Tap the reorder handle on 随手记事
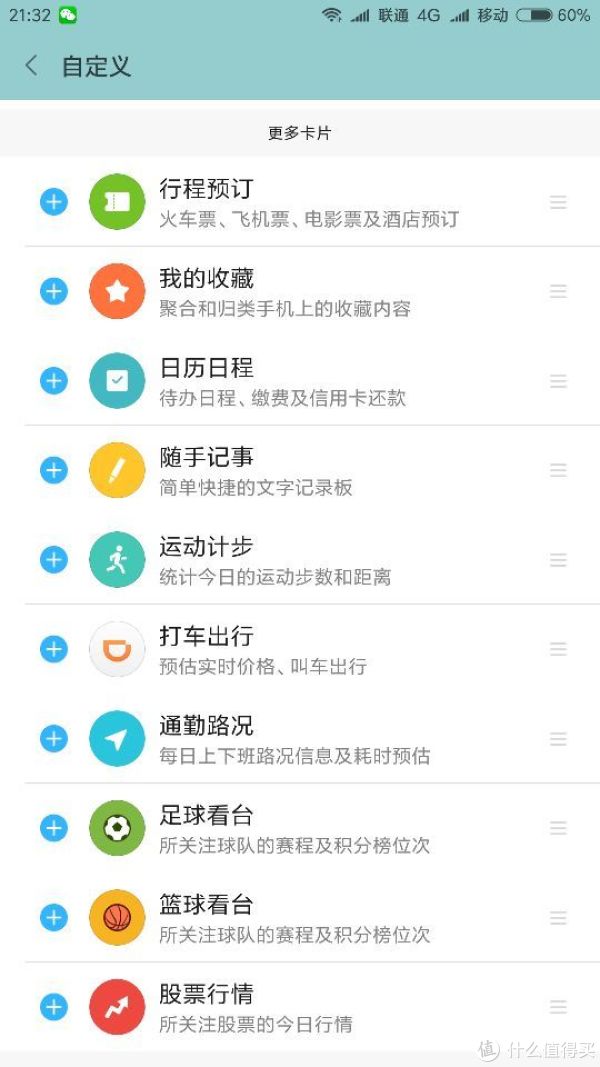This screenshot has height=1067, width=600. (559, 470)
